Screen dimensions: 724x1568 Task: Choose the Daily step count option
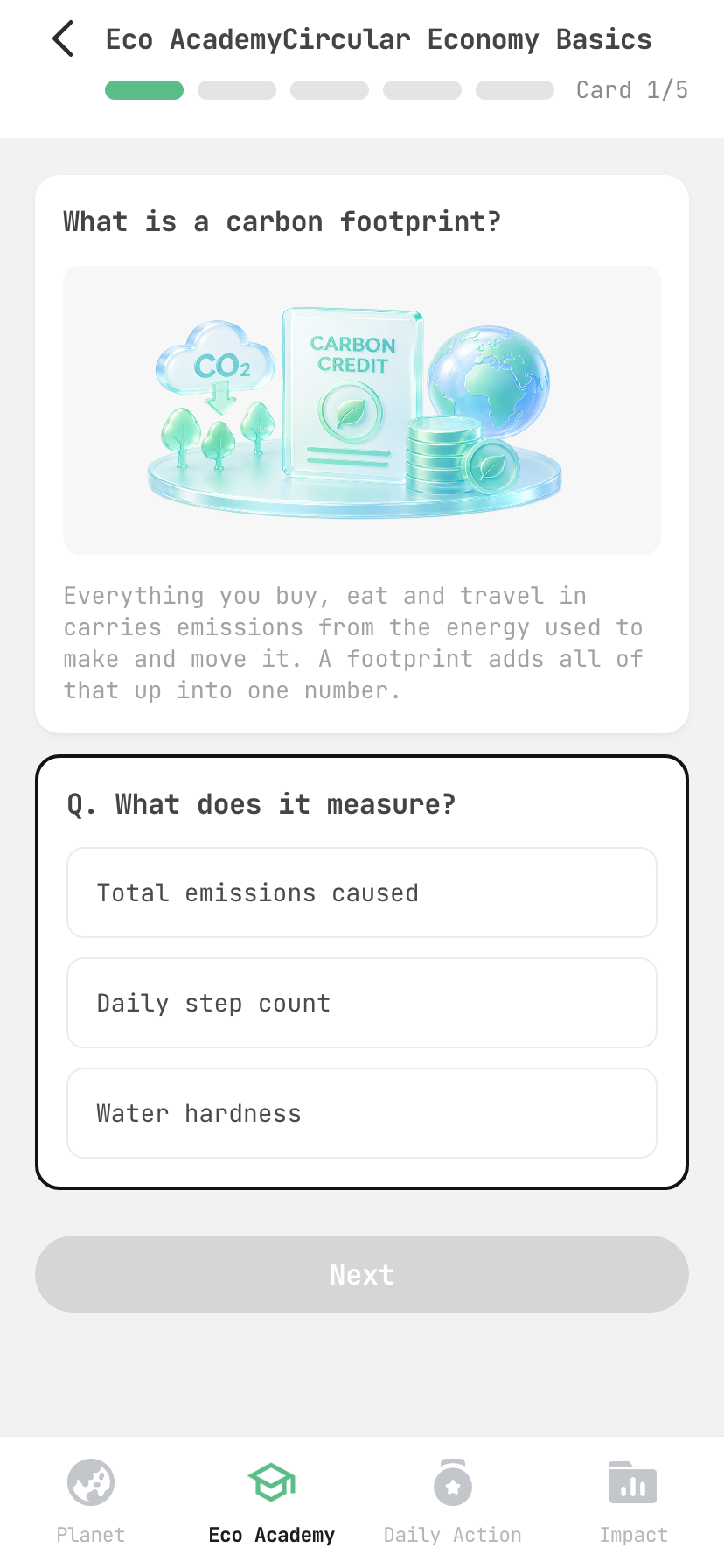[362, 1003]
